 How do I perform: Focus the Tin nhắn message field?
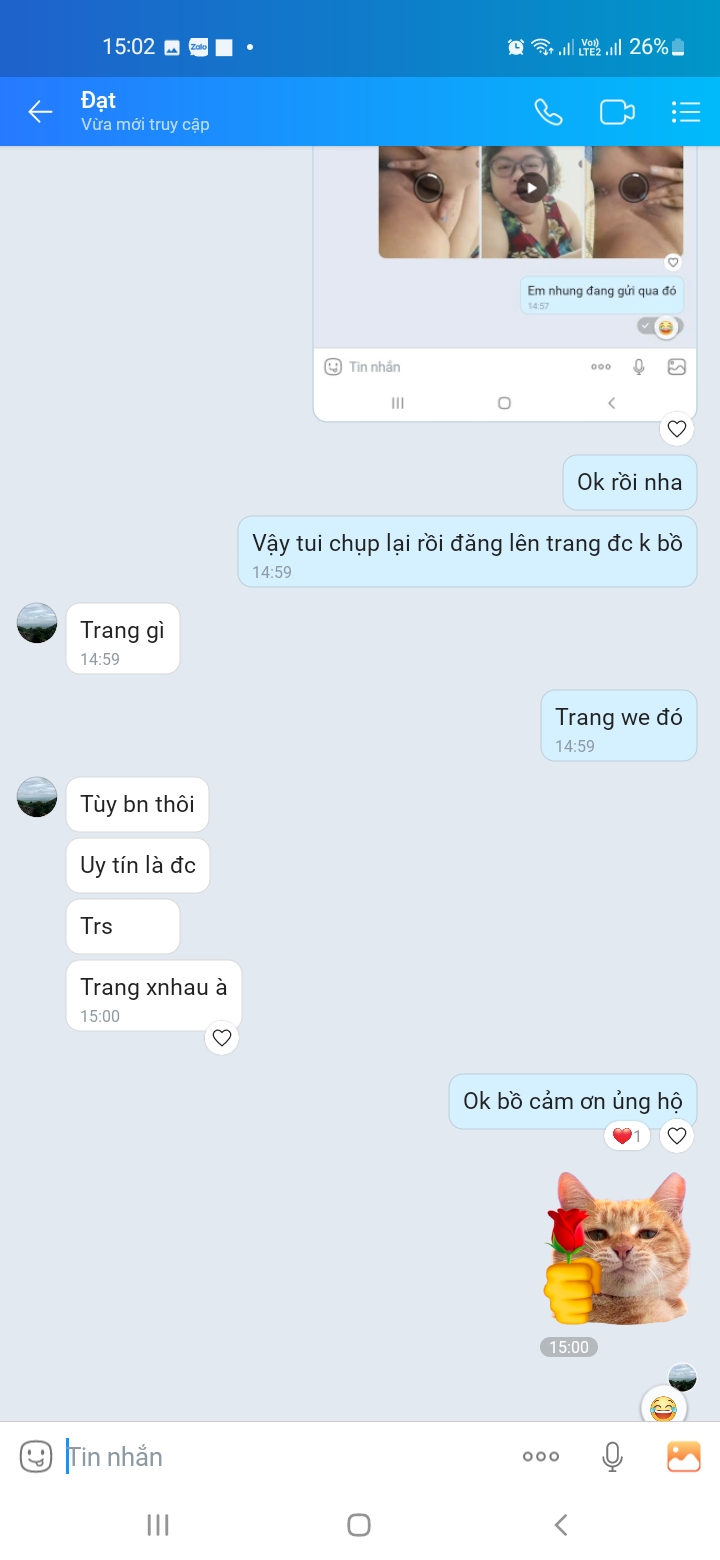point(280,1457)
